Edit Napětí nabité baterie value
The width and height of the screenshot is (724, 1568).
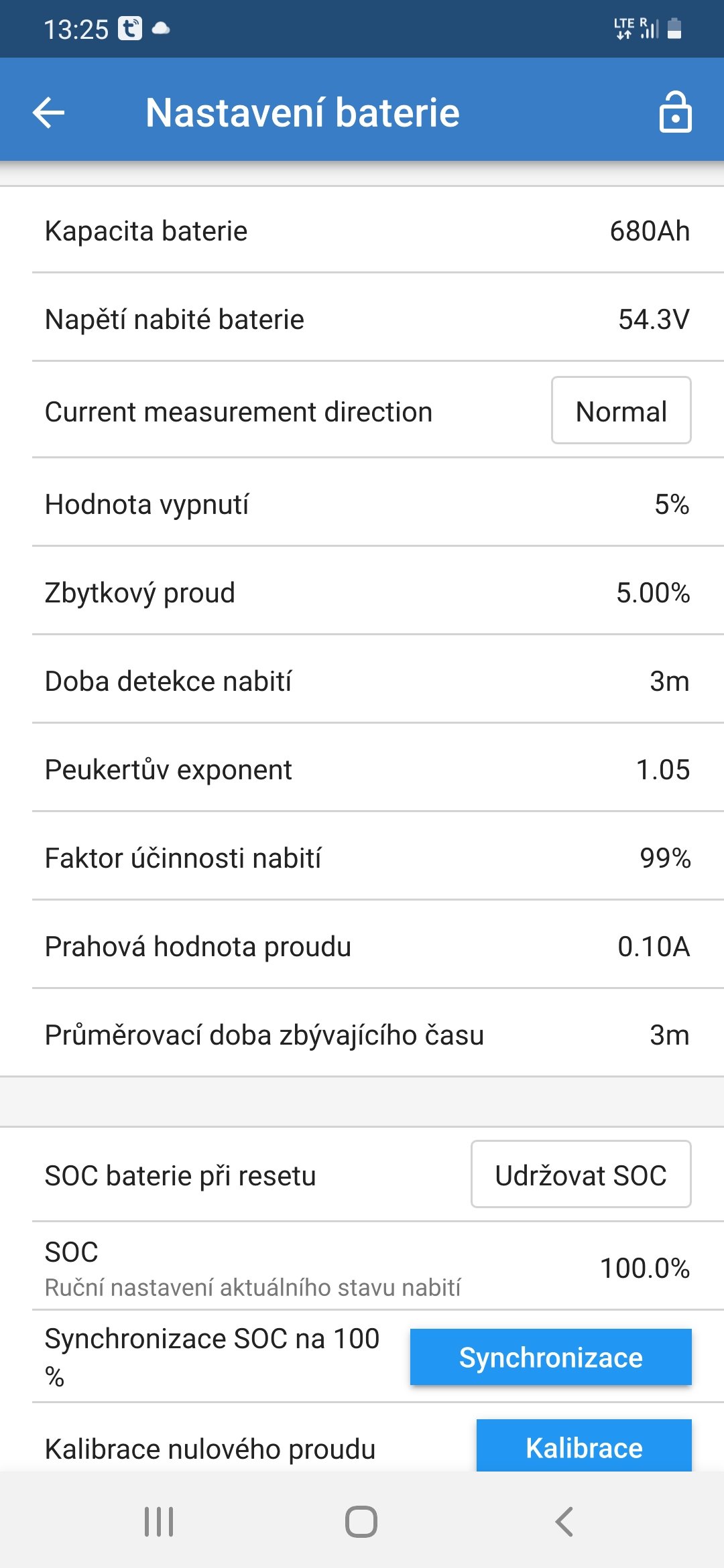tap(362, 319)
